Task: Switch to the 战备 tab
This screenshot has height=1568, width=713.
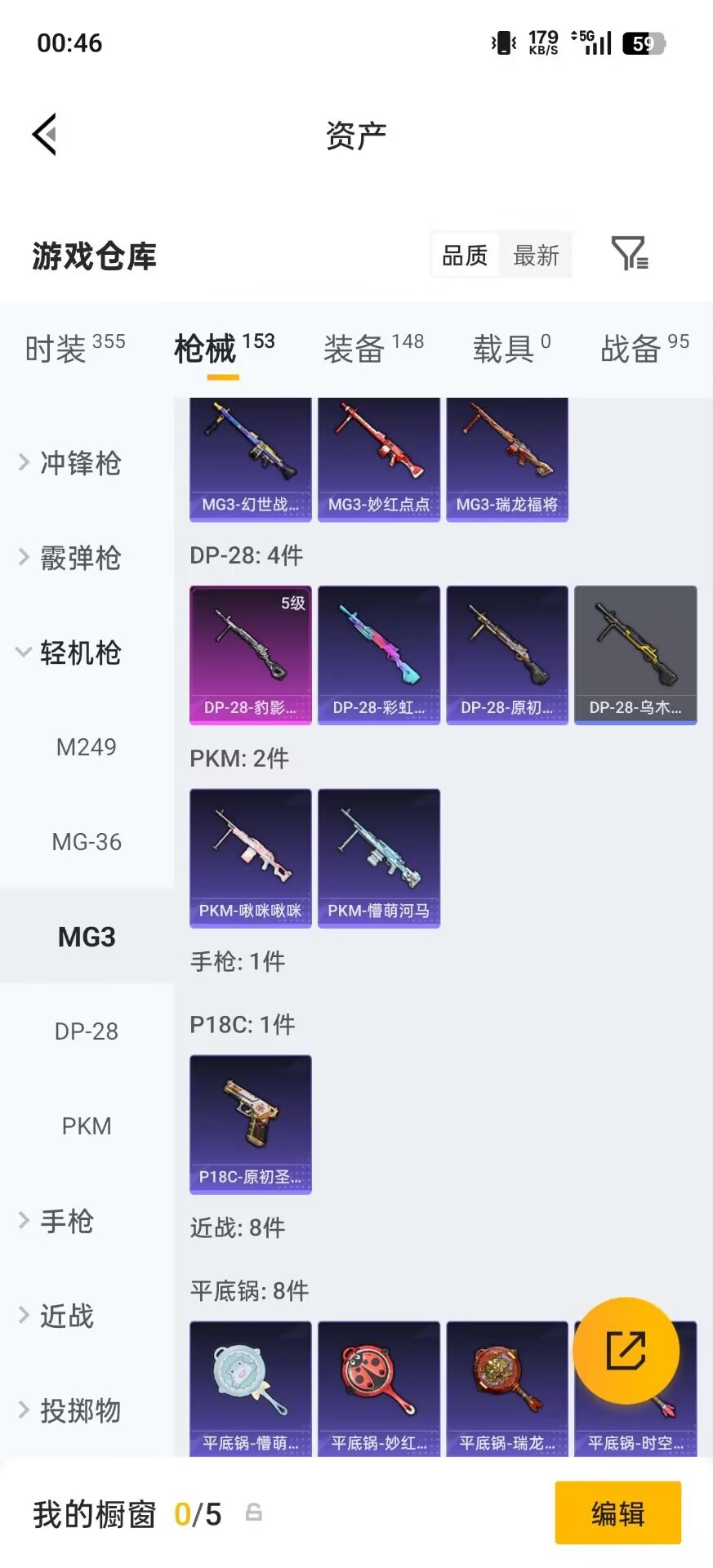Action: tap(644, 349)
